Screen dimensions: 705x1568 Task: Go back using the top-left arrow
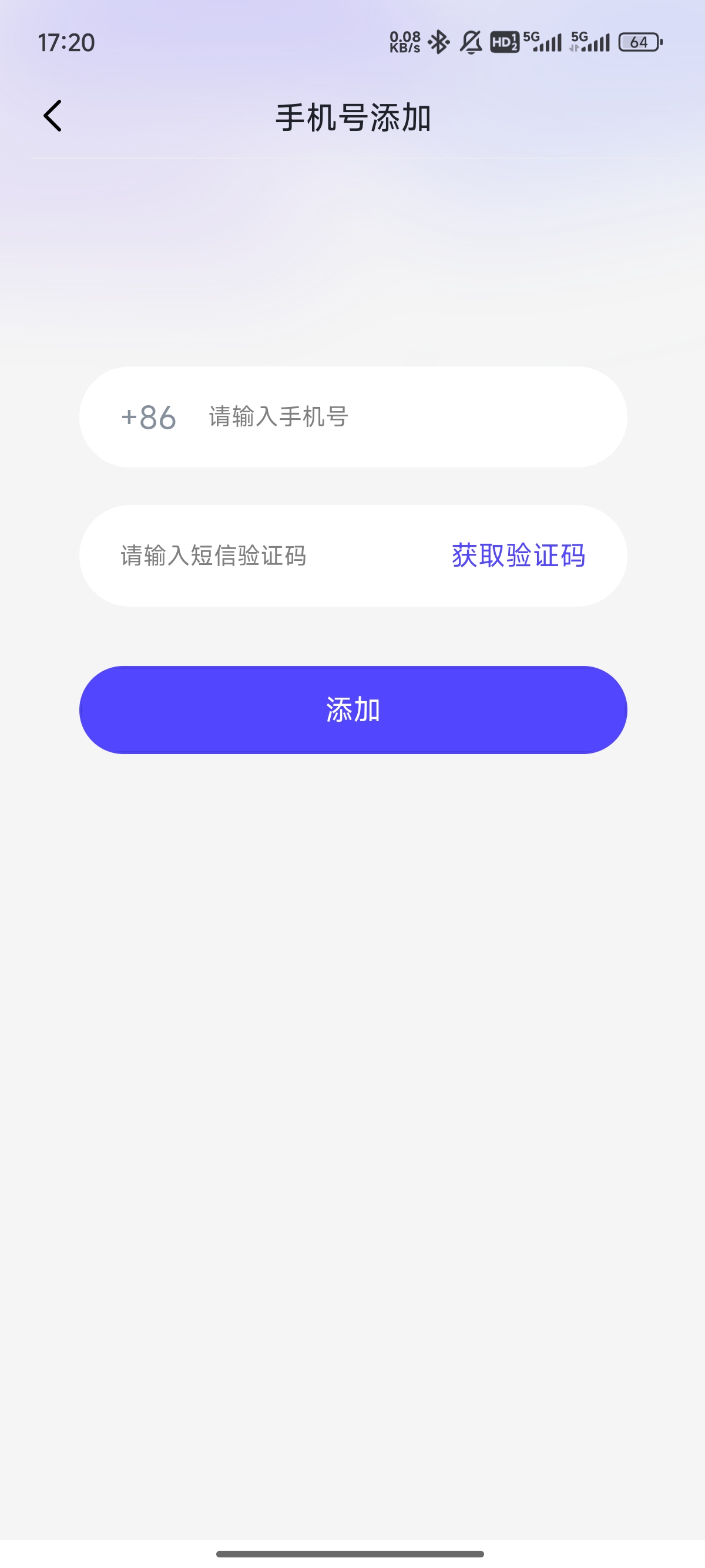click(53, 116)
